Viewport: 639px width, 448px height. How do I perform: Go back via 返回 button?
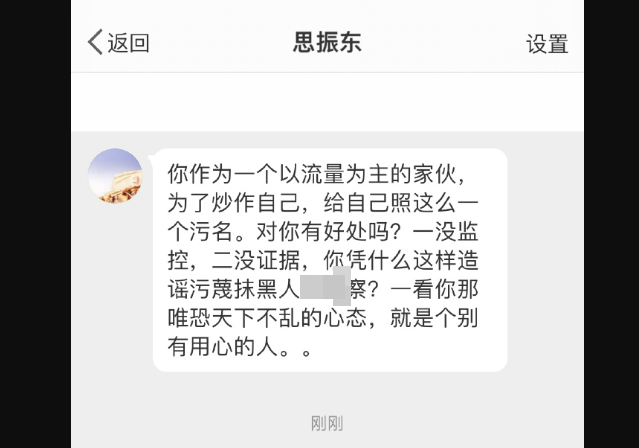[x=118, y=42]
